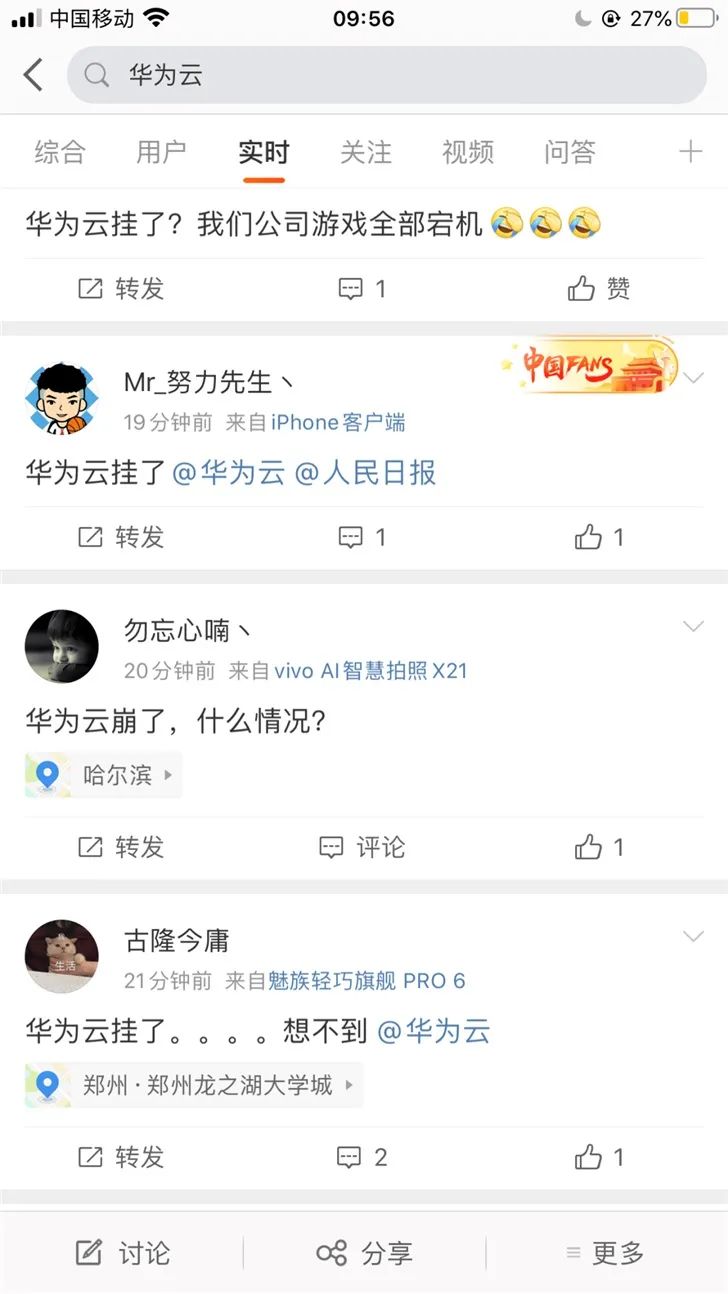Open Mr_努力先生's profile avatar

(61, 400)
